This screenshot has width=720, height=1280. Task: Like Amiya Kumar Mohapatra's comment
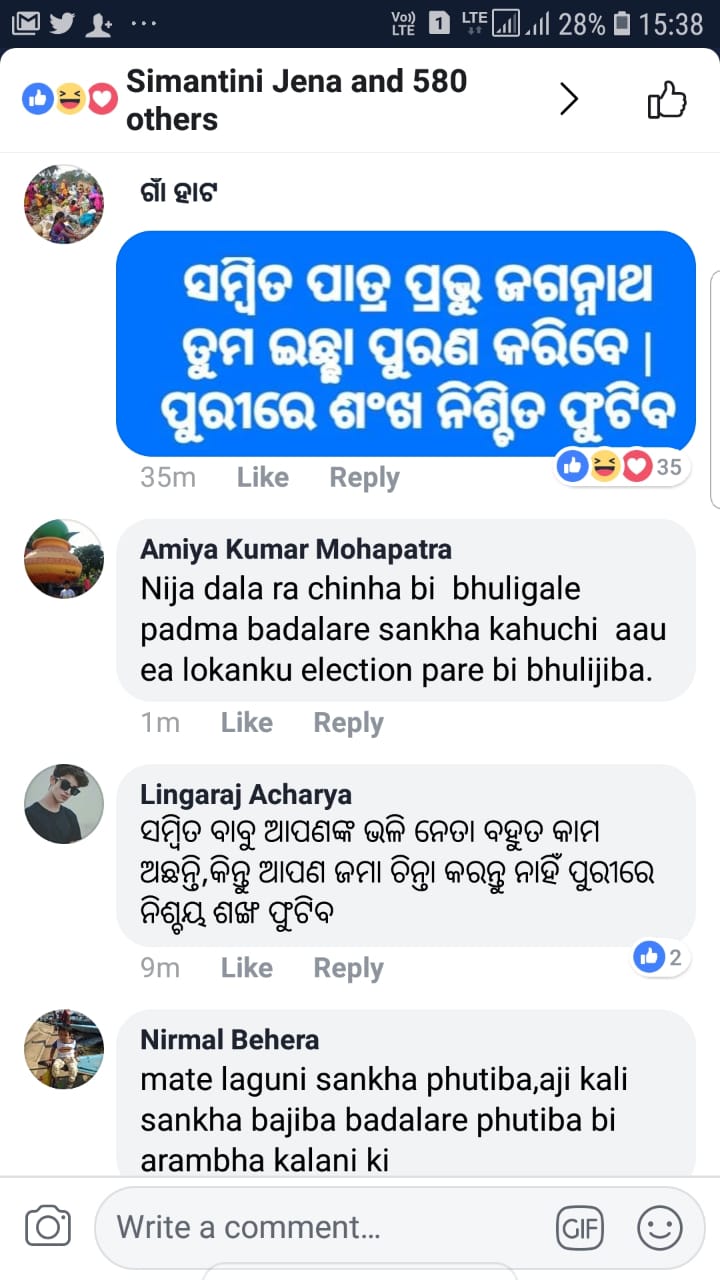pyautogui.click(x=246, y=722)
